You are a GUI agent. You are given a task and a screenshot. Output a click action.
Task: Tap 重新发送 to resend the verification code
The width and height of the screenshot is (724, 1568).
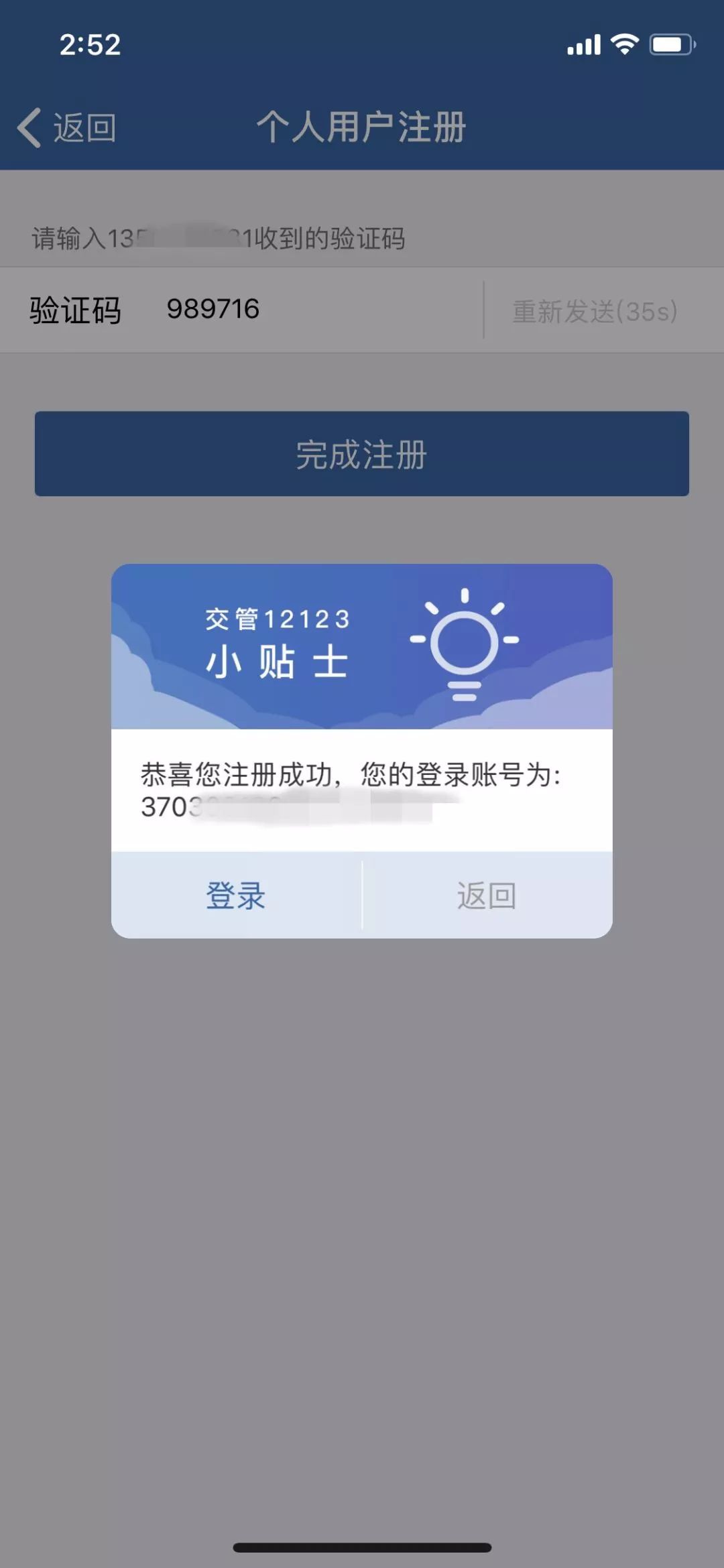(595, 311)
